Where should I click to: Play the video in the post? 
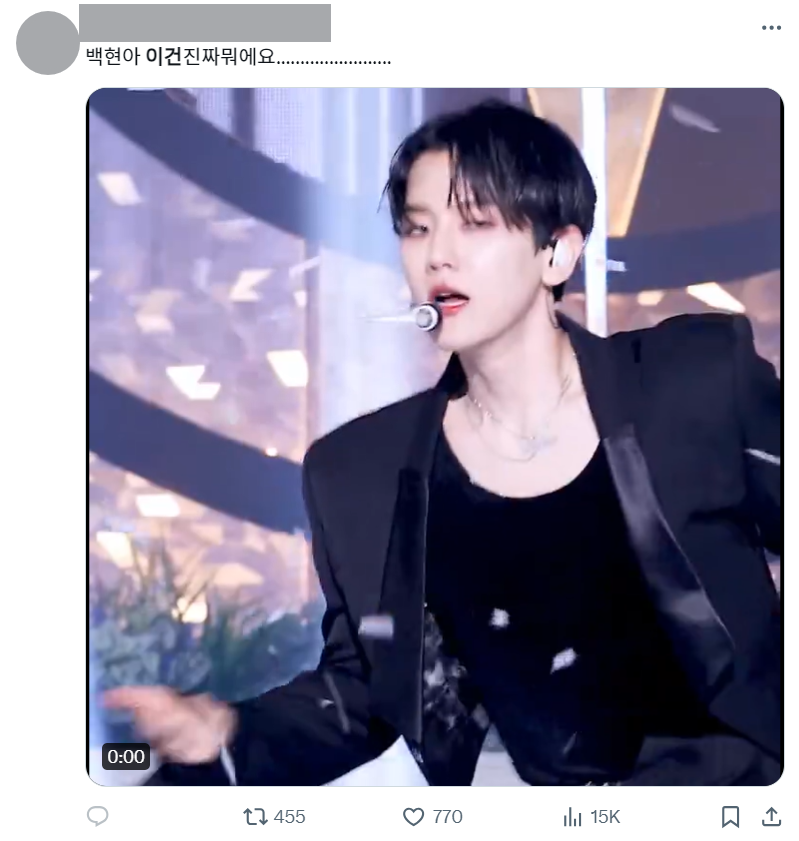(x=435, y=436)
